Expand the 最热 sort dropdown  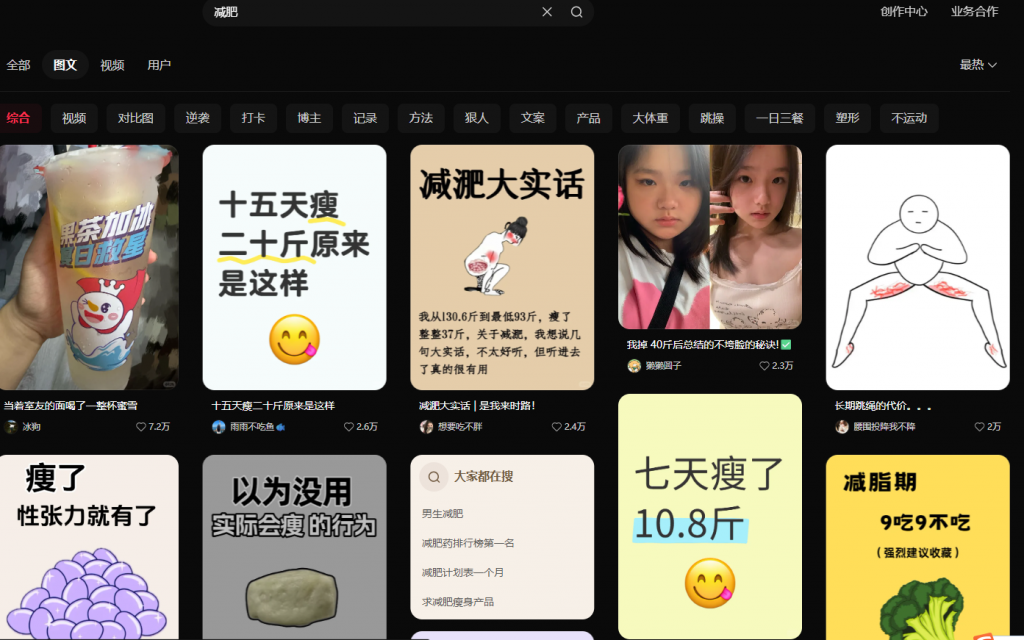pyautogui.click(x=978, y=65)
